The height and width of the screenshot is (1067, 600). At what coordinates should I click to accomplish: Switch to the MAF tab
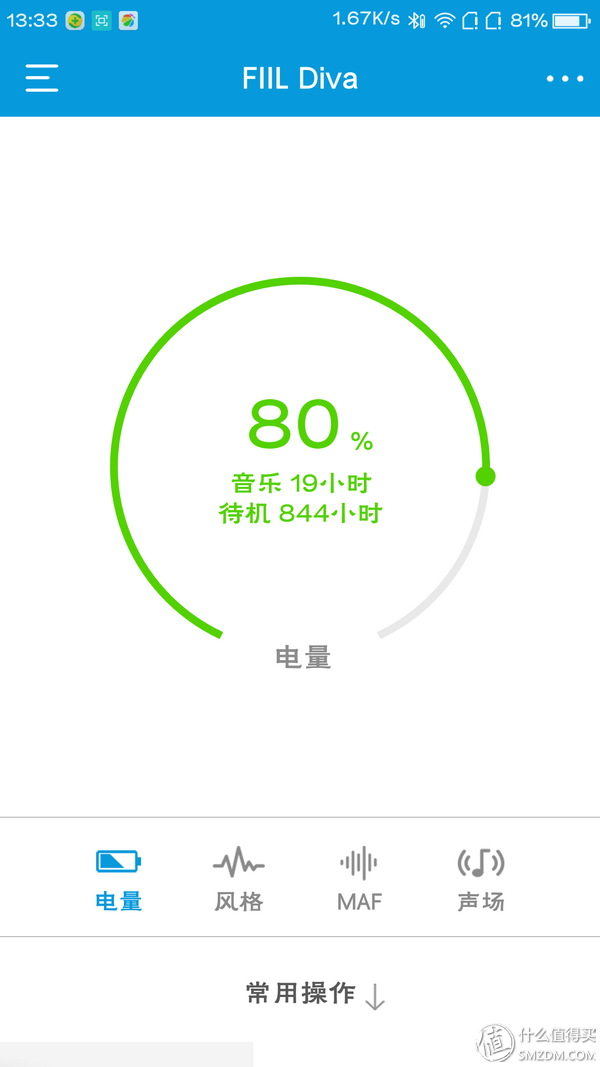(x=359, y=879)
